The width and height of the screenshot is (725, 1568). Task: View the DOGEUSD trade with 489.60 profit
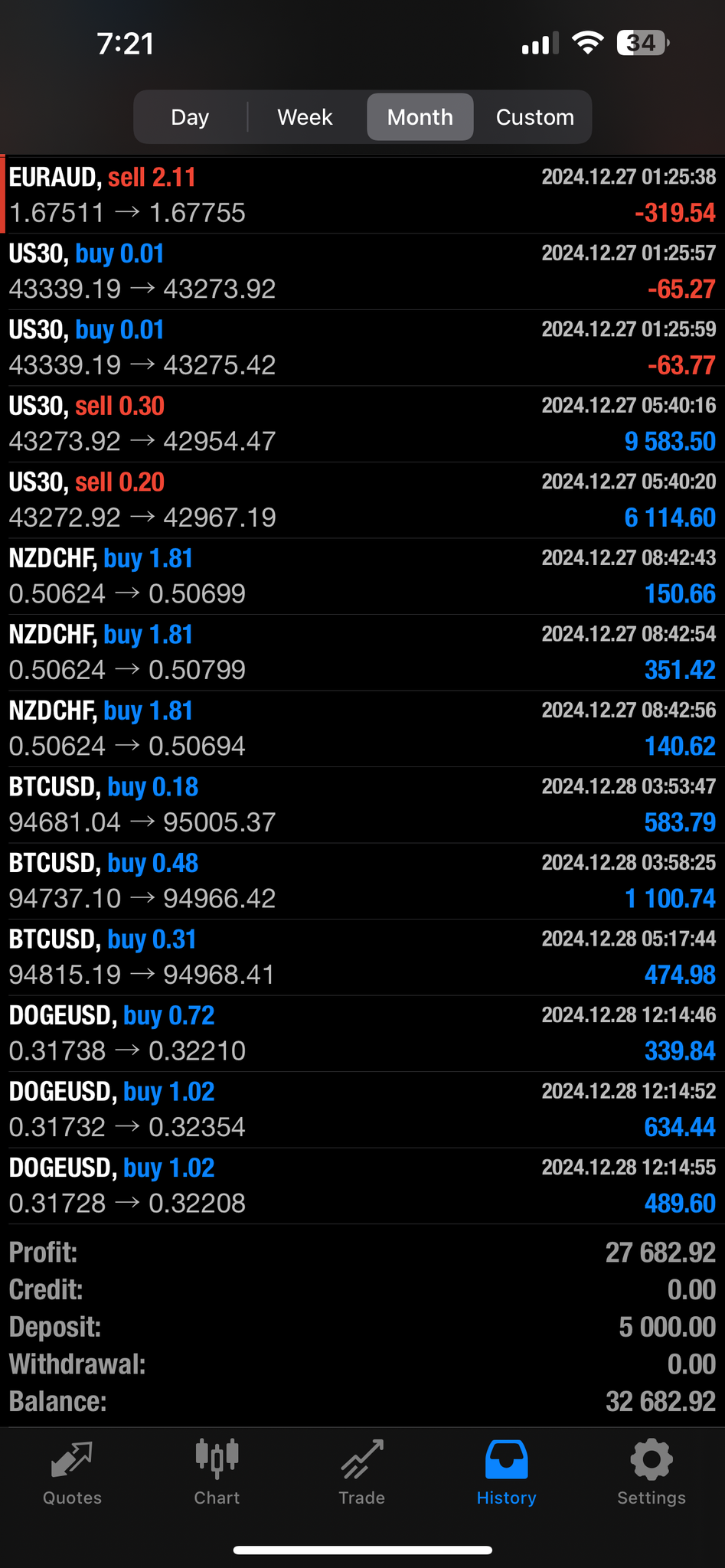click(362, 1185)
